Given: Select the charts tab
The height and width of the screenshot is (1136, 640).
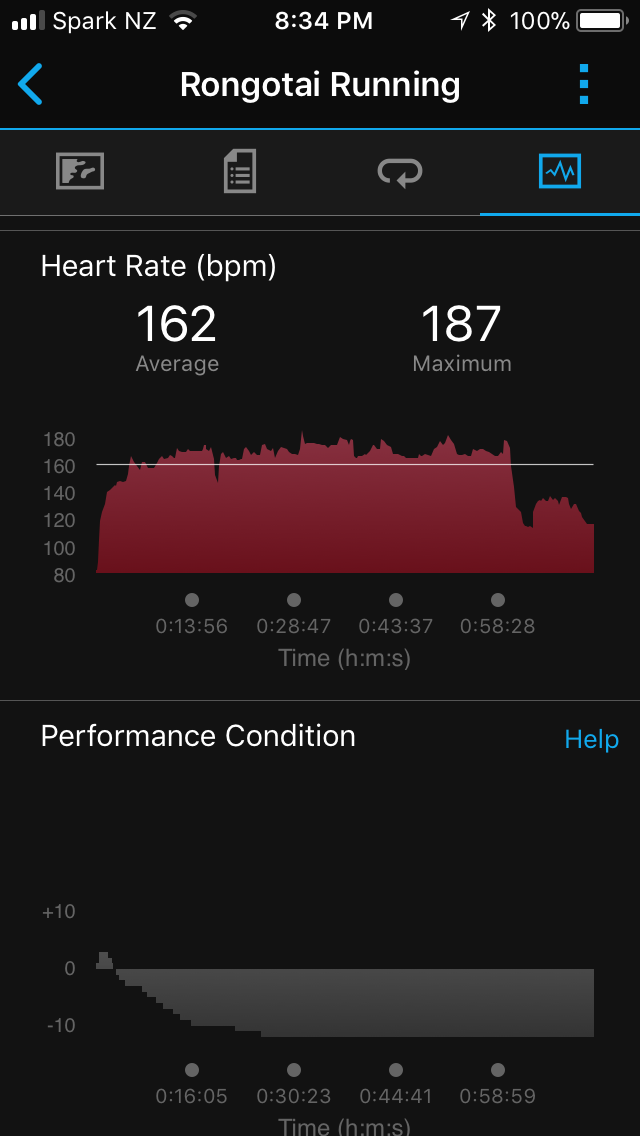Looking at the screenshot, I should click(560, 172).
